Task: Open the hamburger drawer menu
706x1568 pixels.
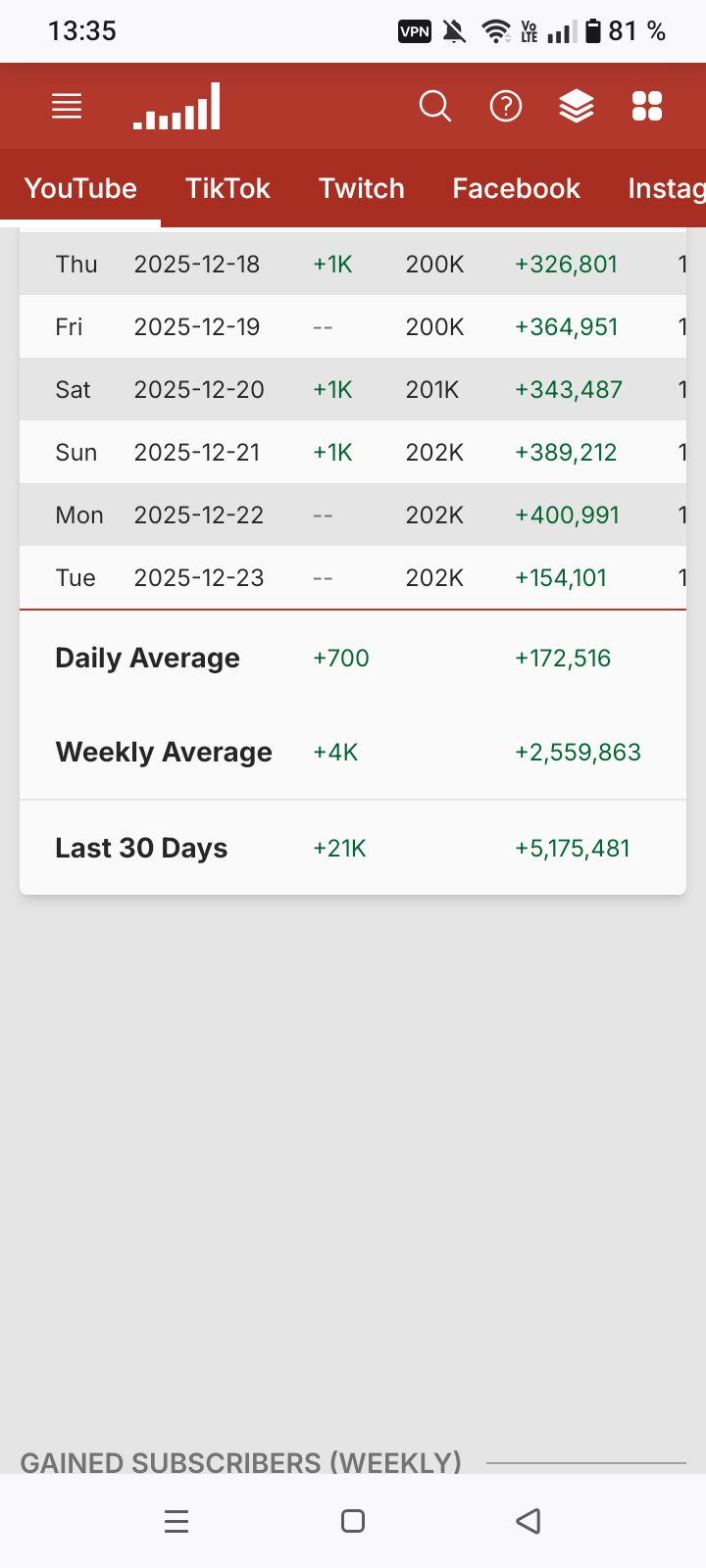Action: click(x=67, y=106)
